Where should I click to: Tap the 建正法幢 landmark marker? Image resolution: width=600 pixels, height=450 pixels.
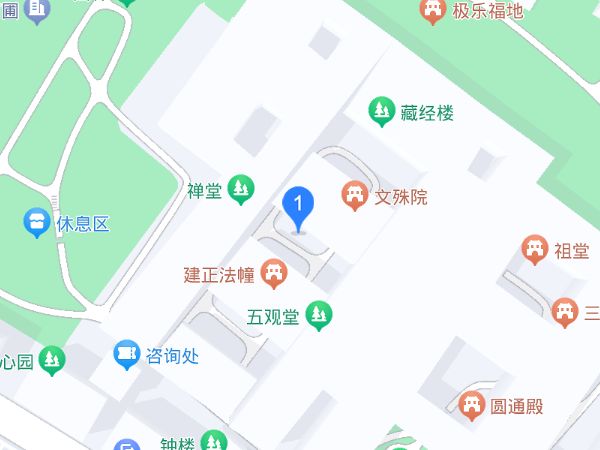pos(273,272)
